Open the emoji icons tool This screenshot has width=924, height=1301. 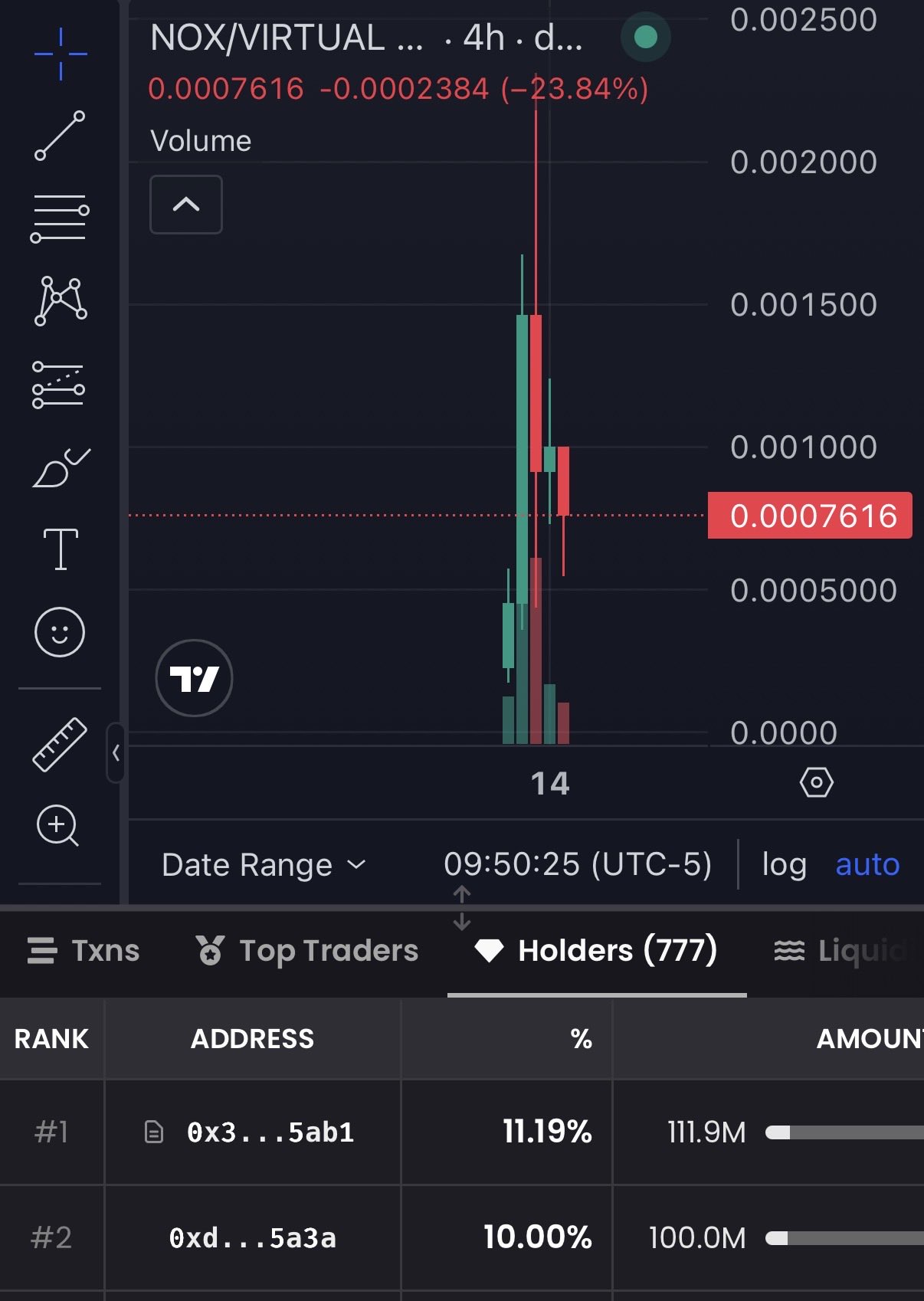(60, 632)
